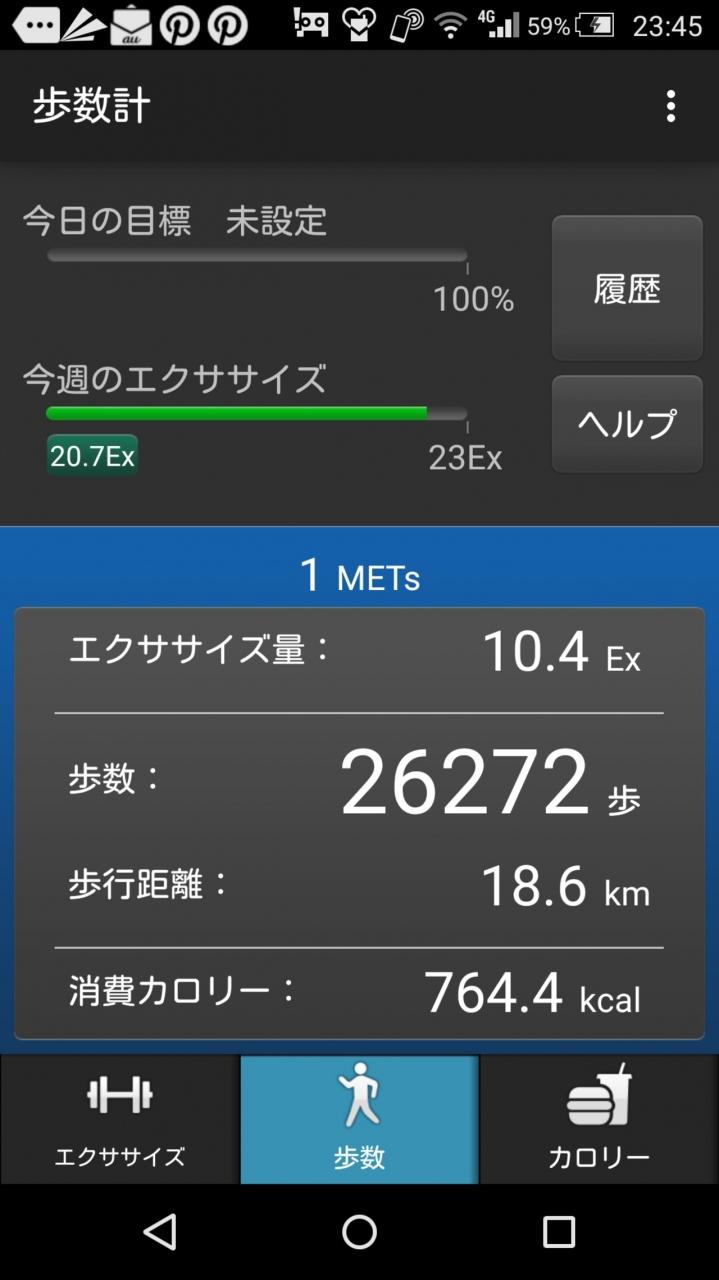
Task: Go back with the system back button
Action: (160, 1232)
